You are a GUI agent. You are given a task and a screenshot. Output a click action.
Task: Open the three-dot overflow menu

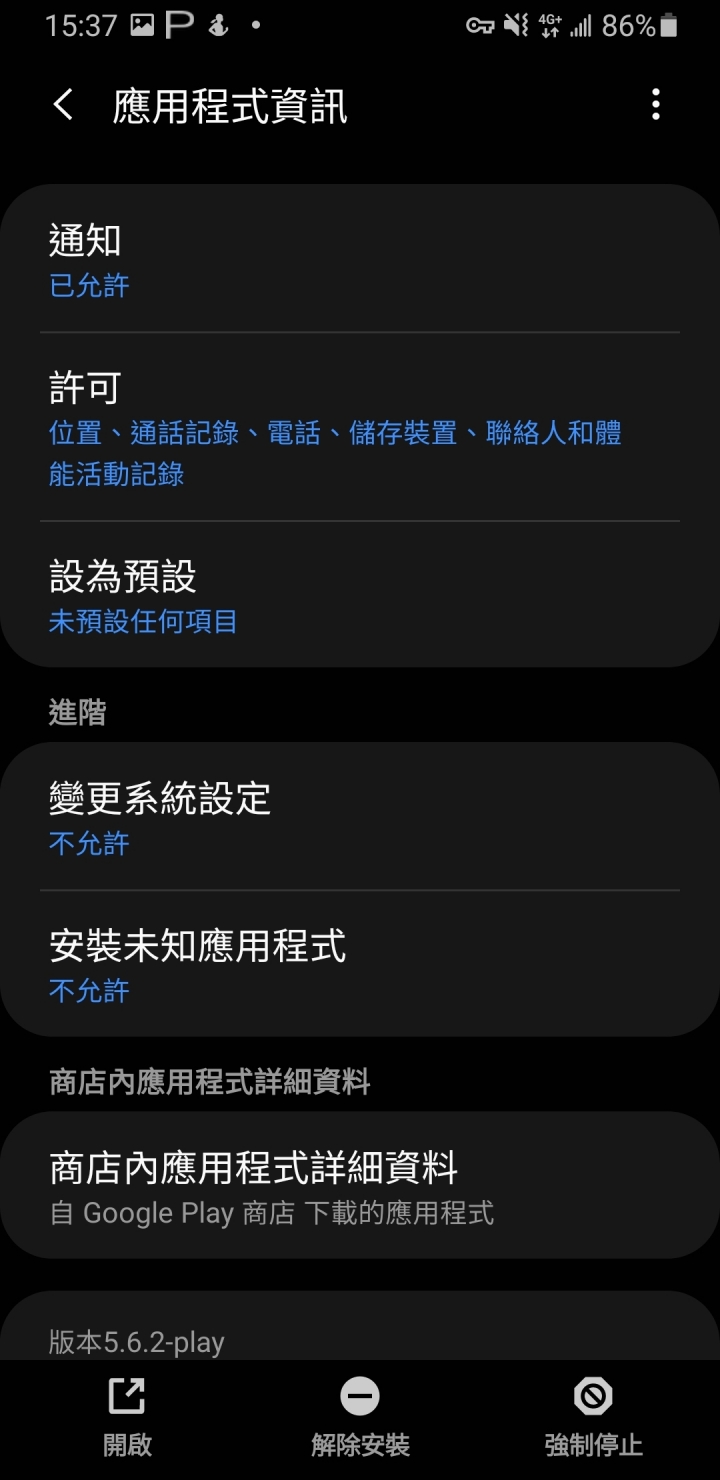click(x=656, y=105)
